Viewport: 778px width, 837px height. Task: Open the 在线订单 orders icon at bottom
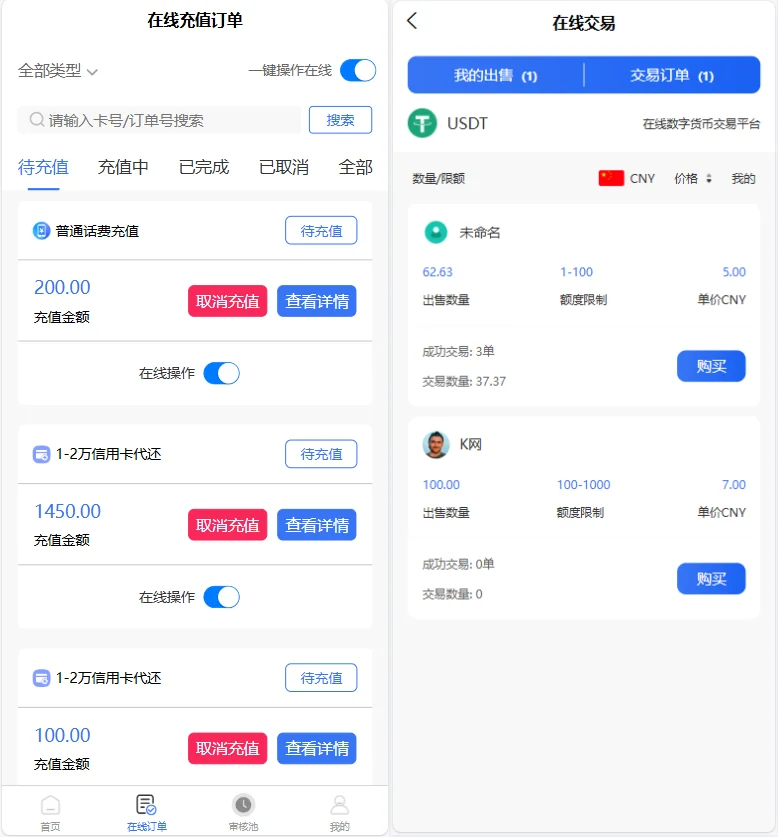click(146, 807)
